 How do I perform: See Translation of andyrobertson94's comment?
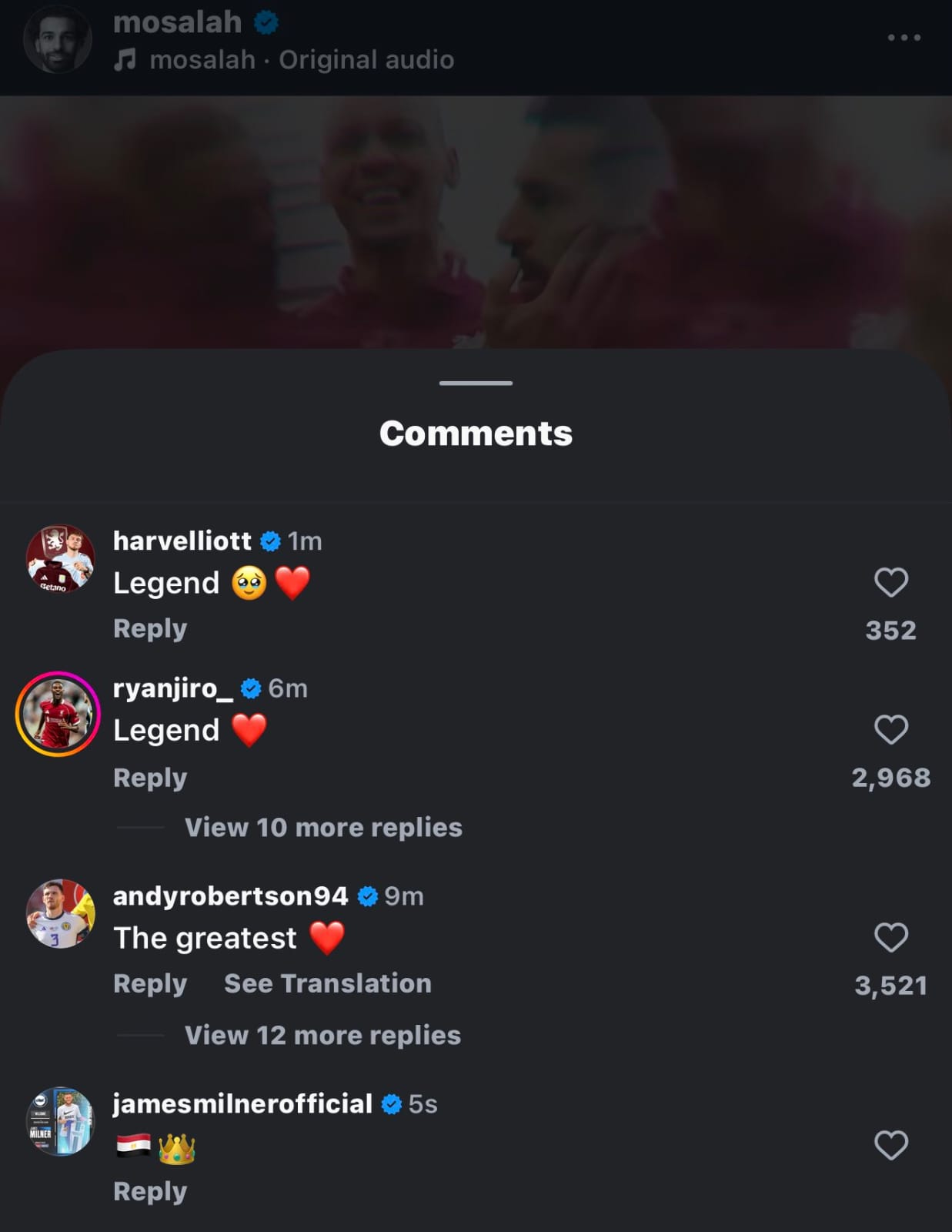pyautogui.click(x=326, y=983)
